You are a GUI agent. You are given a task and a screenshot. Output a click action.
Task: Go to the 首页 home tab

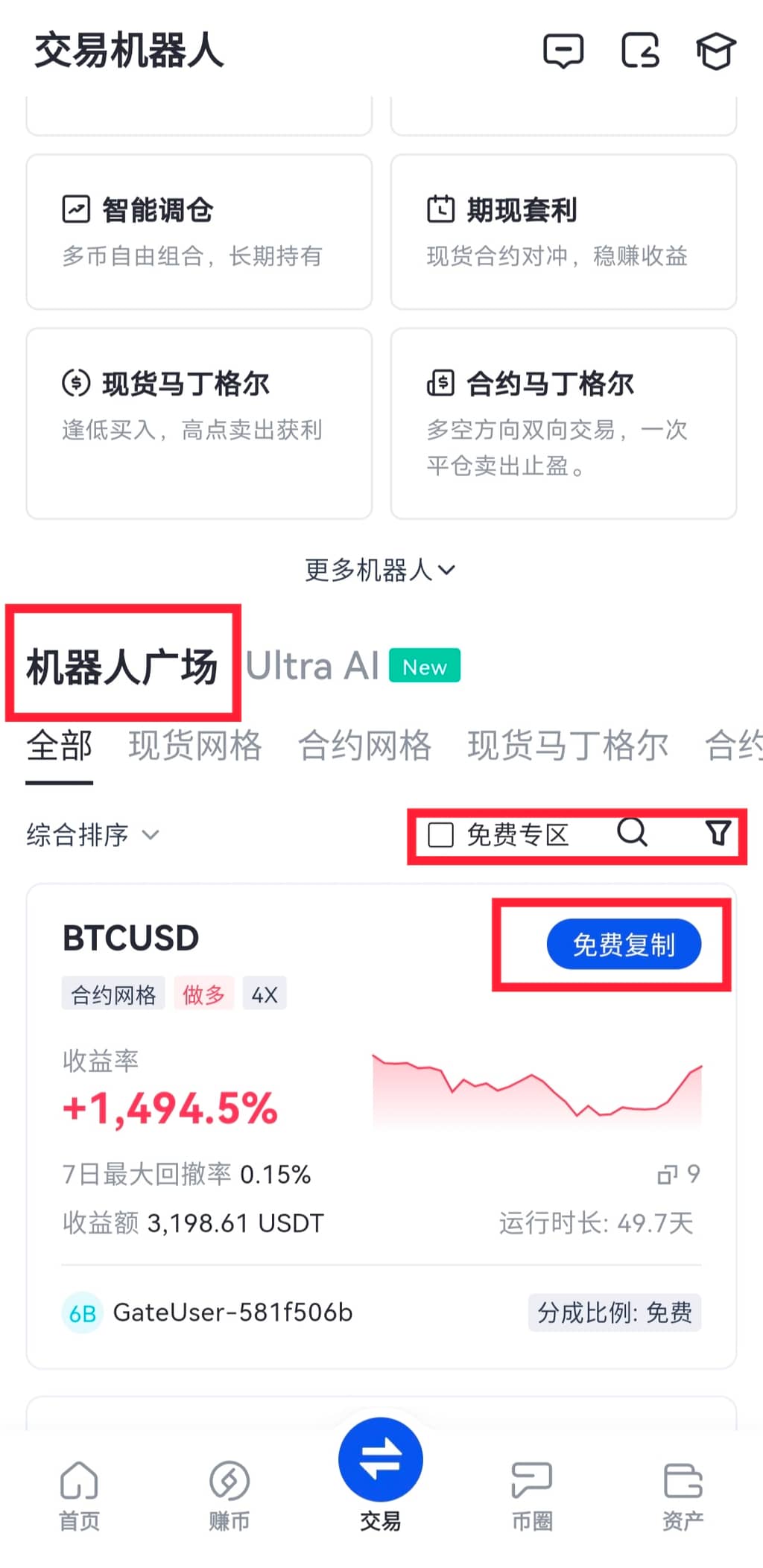coord(79,1495)
